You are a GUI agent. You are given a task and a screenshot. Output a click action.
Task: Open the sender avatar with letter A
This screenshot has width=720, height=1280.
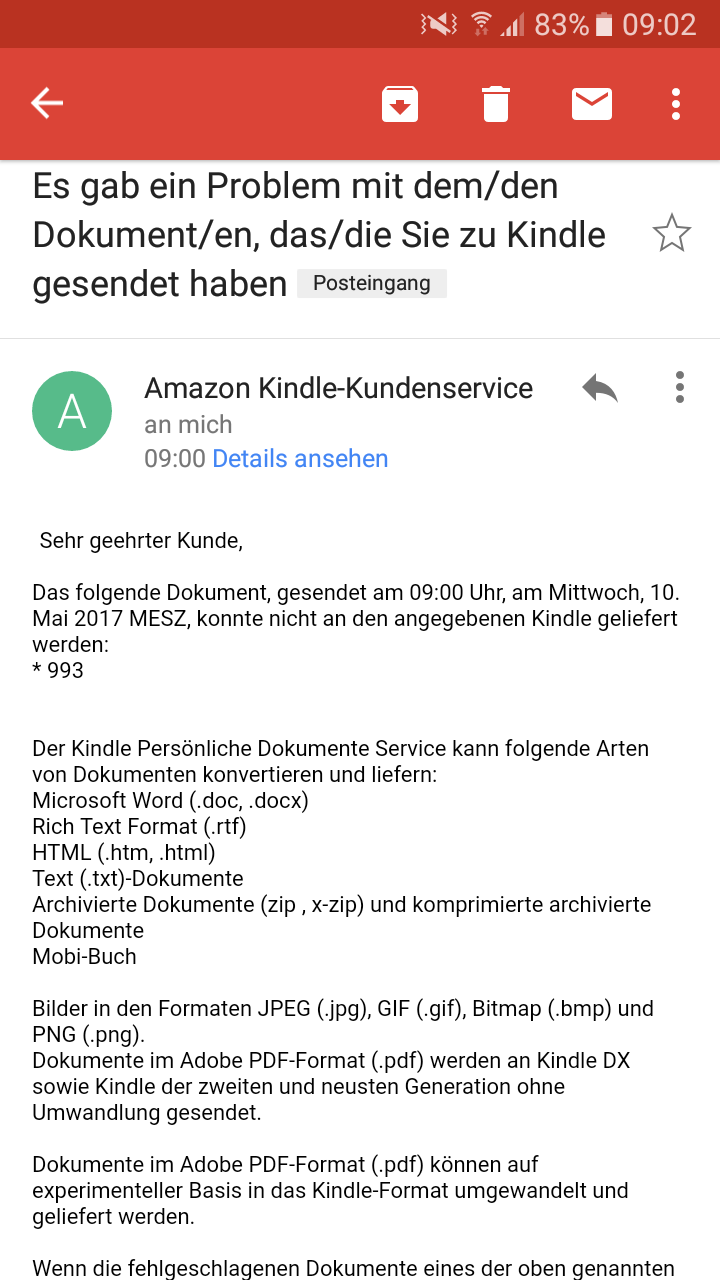point(72,411)
